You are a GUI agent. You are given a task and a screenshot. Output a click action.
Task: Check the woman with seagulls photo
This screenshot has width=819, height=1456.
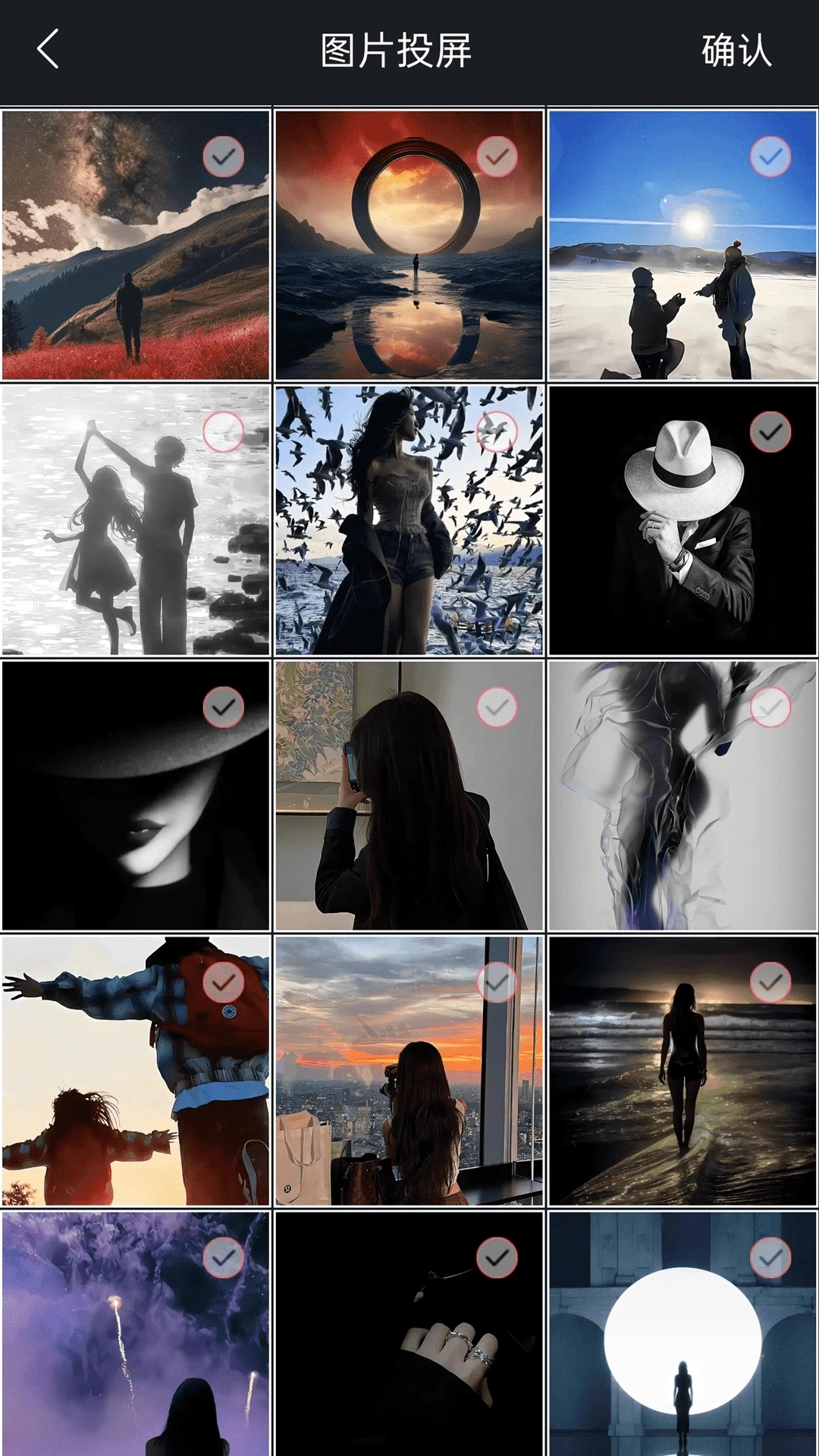497,432
